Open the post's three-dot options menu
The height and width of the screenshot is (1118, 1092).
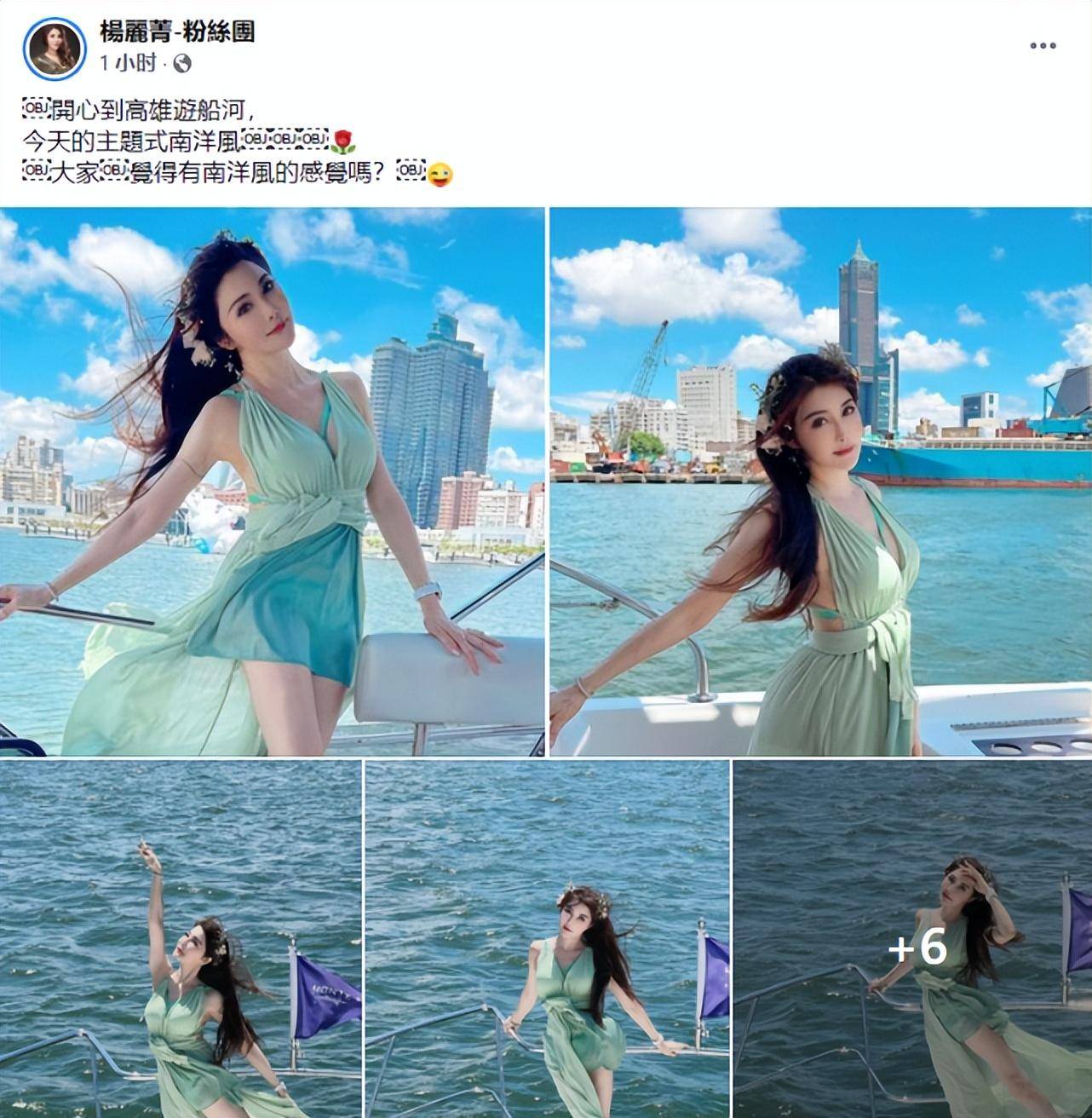[x=1043, y=45]
